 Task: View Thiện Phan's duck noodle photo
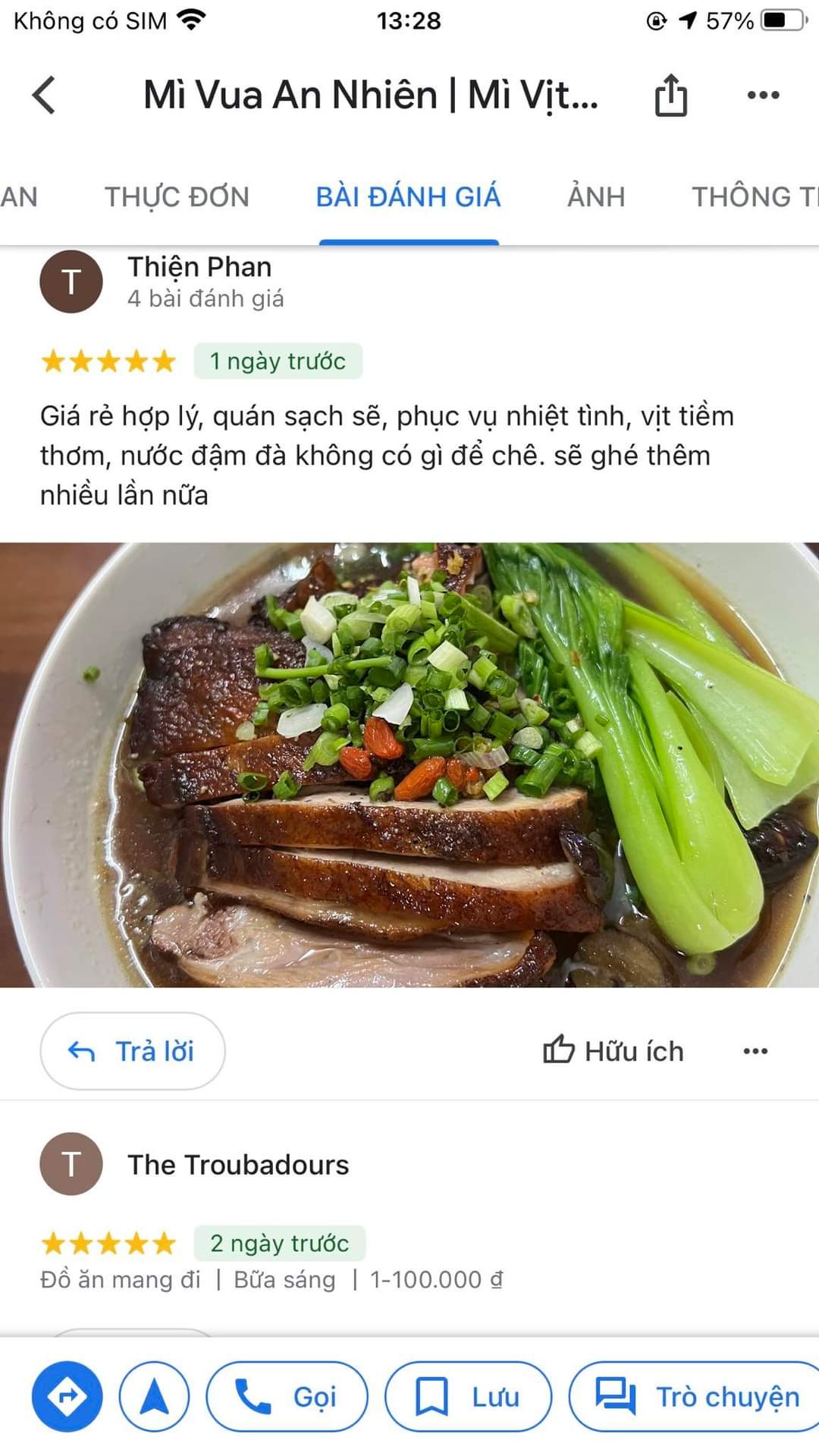pyautogui.click(x=409, y=764)
